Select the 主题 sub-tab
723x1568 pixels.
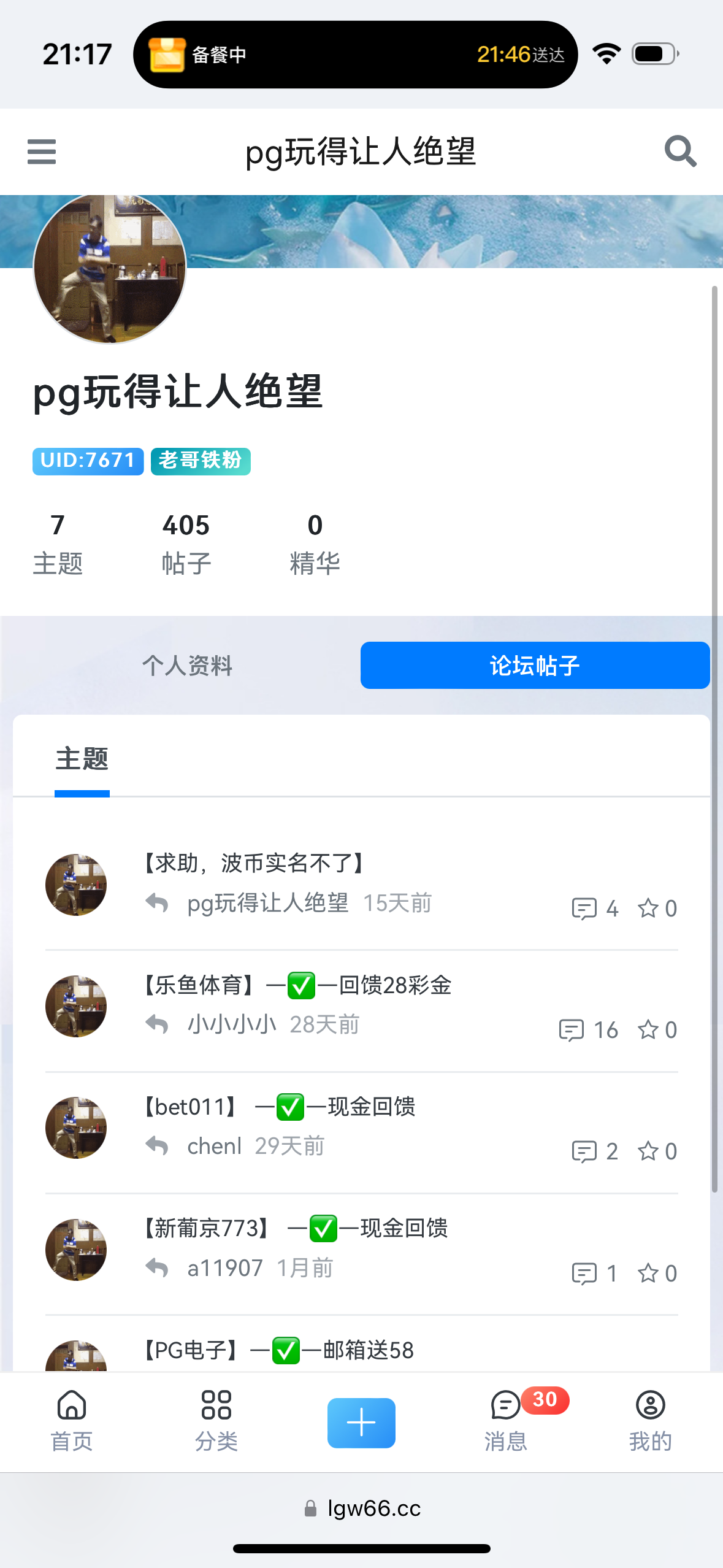tap(82, 759)
